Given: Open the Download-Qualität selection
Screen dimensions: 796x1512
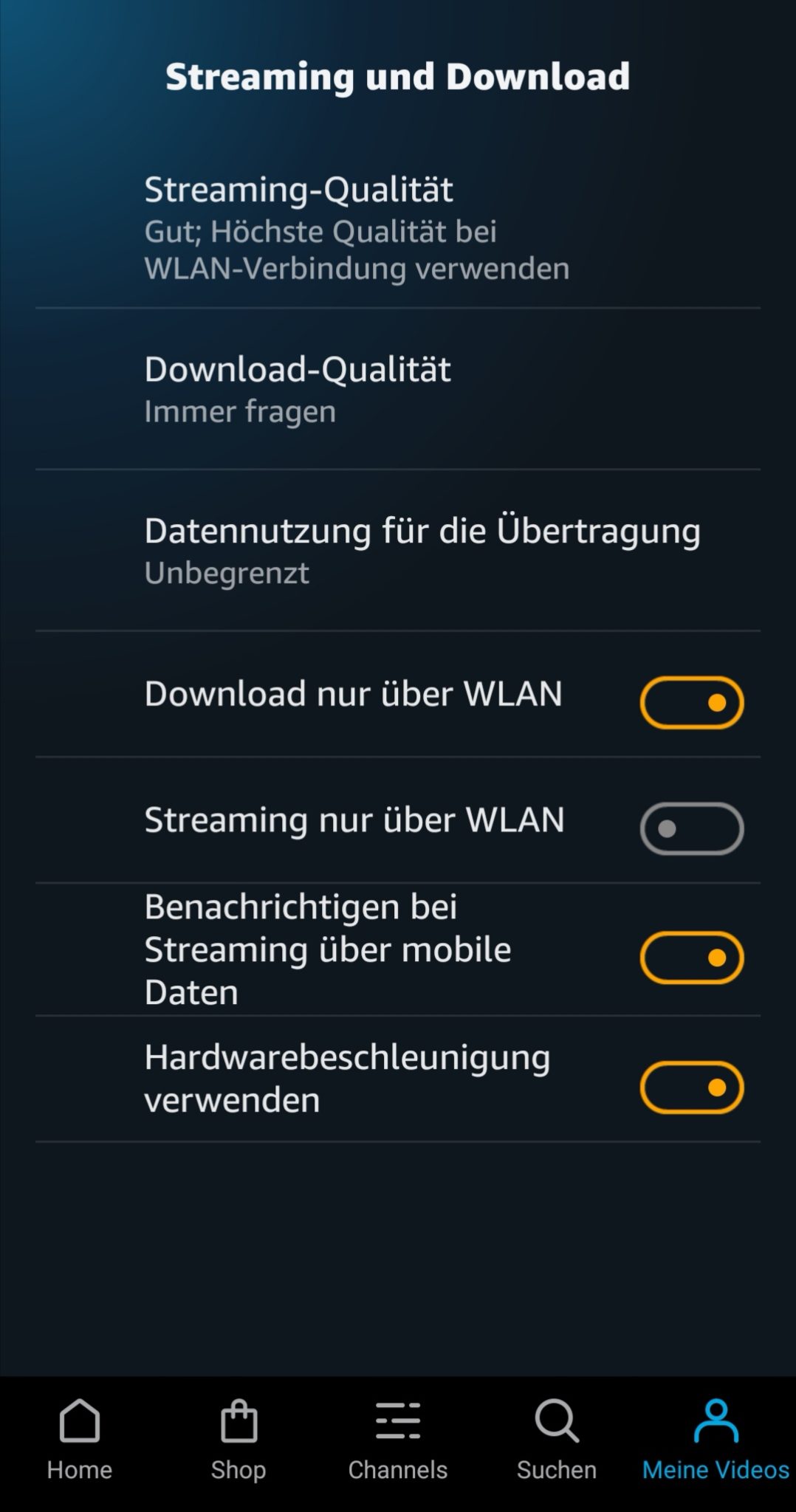Looking at the screenshot, I should pos(297,369).
